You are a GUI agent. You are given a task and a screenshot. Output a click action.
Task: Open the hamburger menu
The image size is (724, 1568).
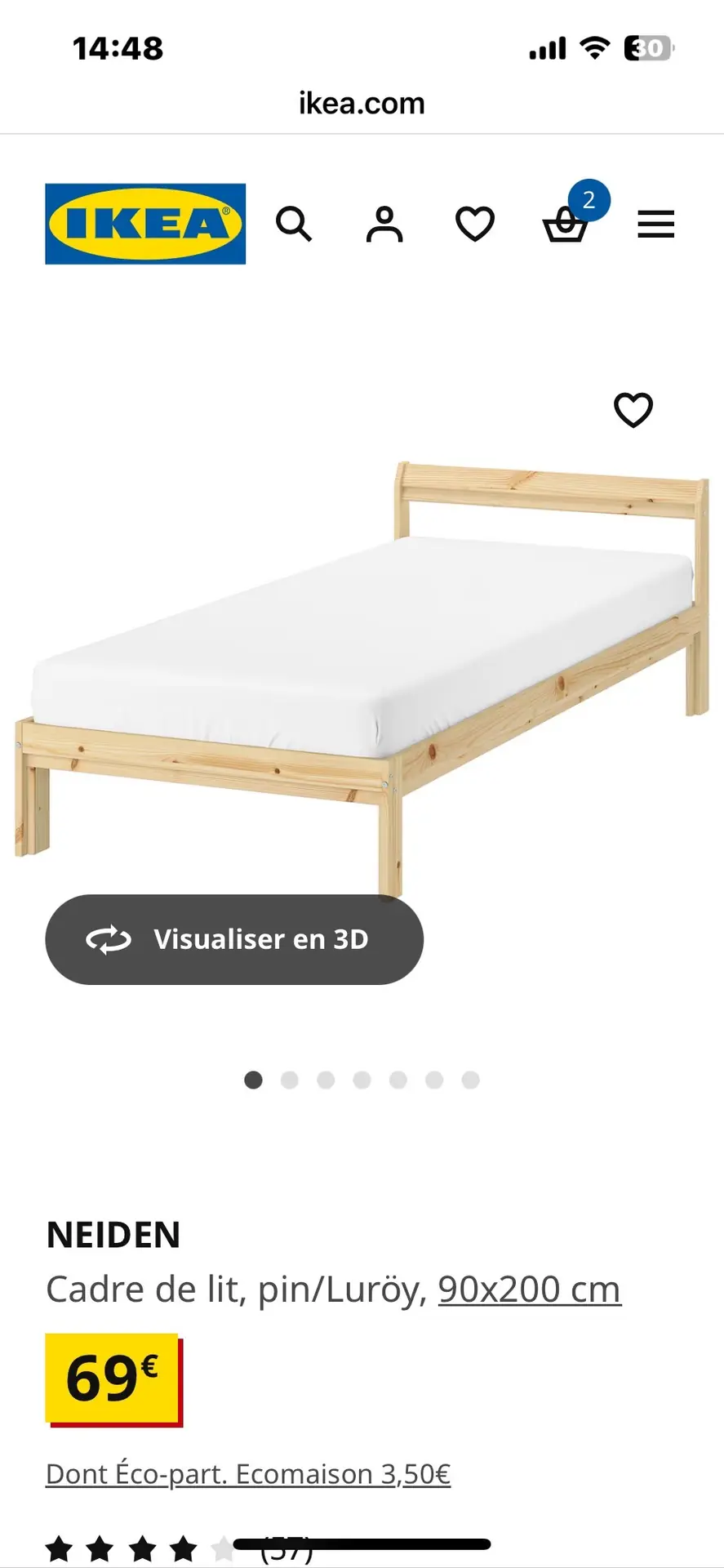pos(655,224)
